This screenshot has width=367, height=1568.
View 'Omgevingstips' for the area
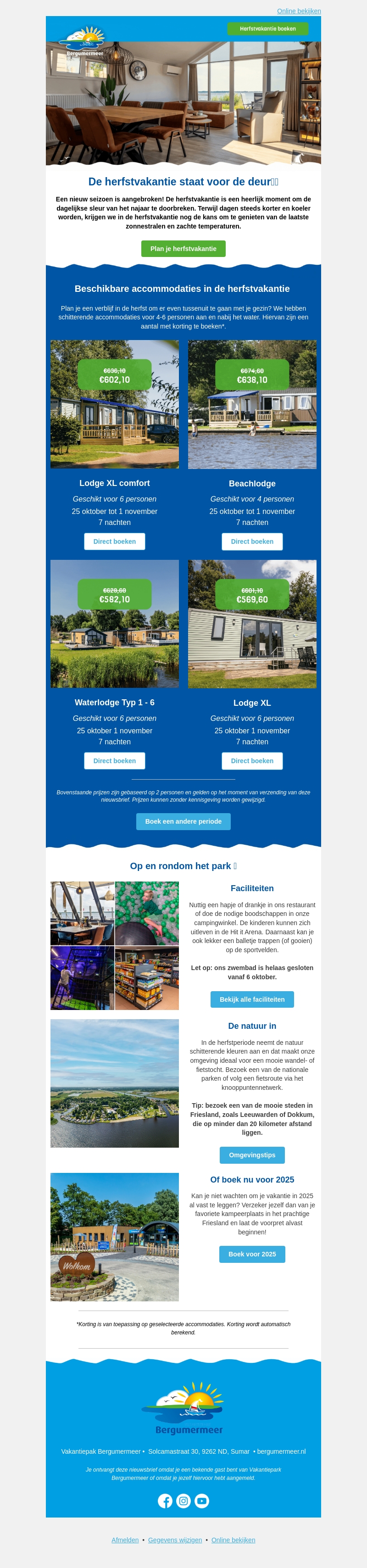252,1155
